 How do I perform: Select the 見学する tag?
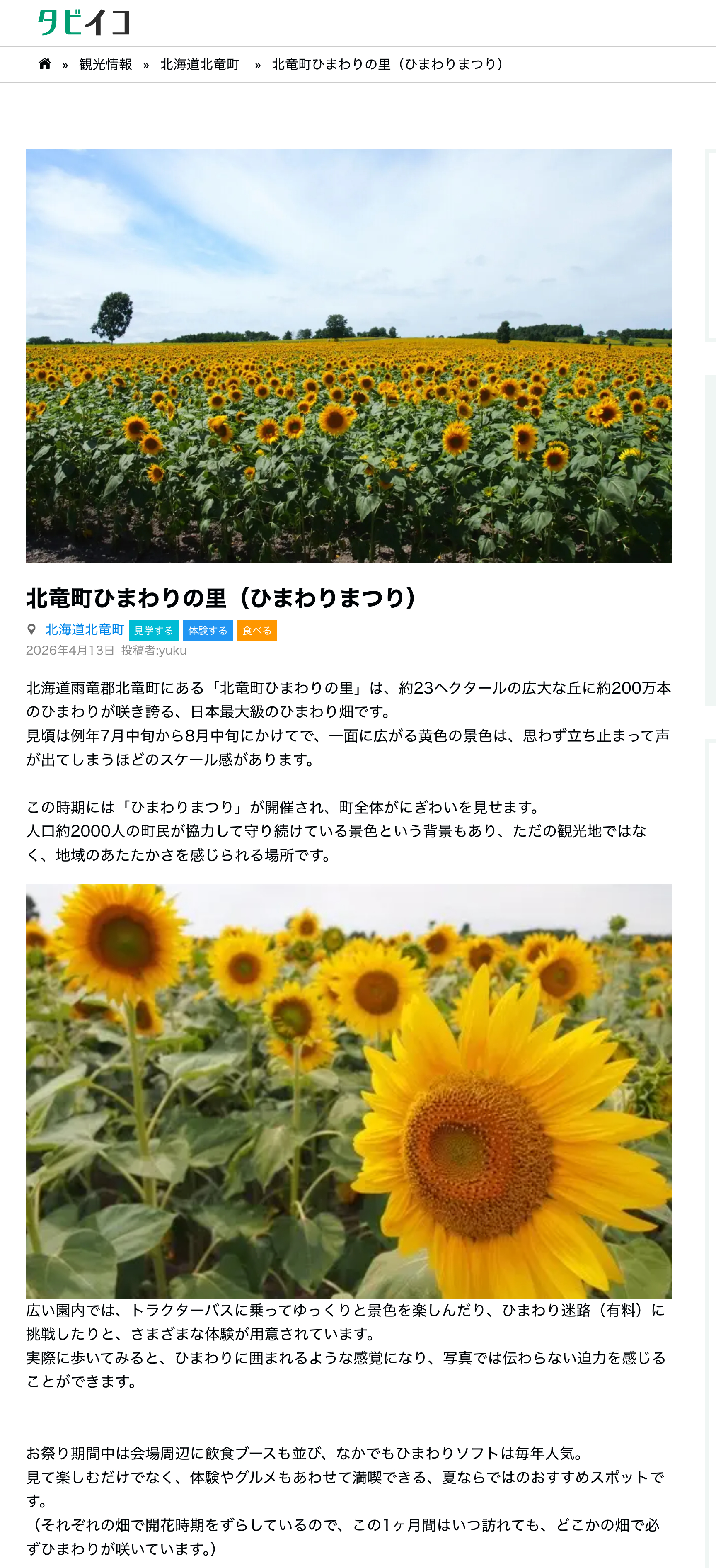[x=153, y=631]
